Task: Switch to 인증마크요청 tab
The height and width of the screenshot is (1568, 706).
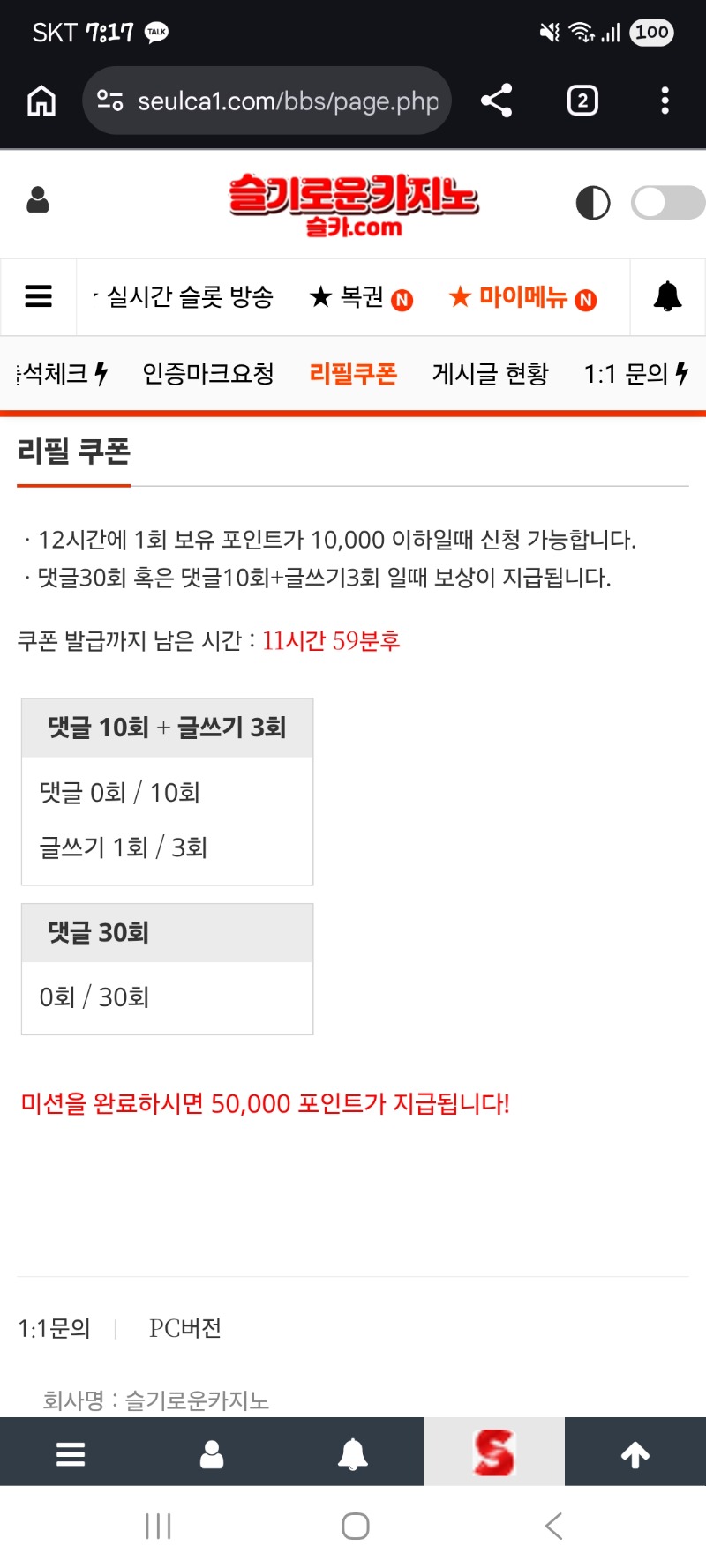Action: click(x=208, y=374)
